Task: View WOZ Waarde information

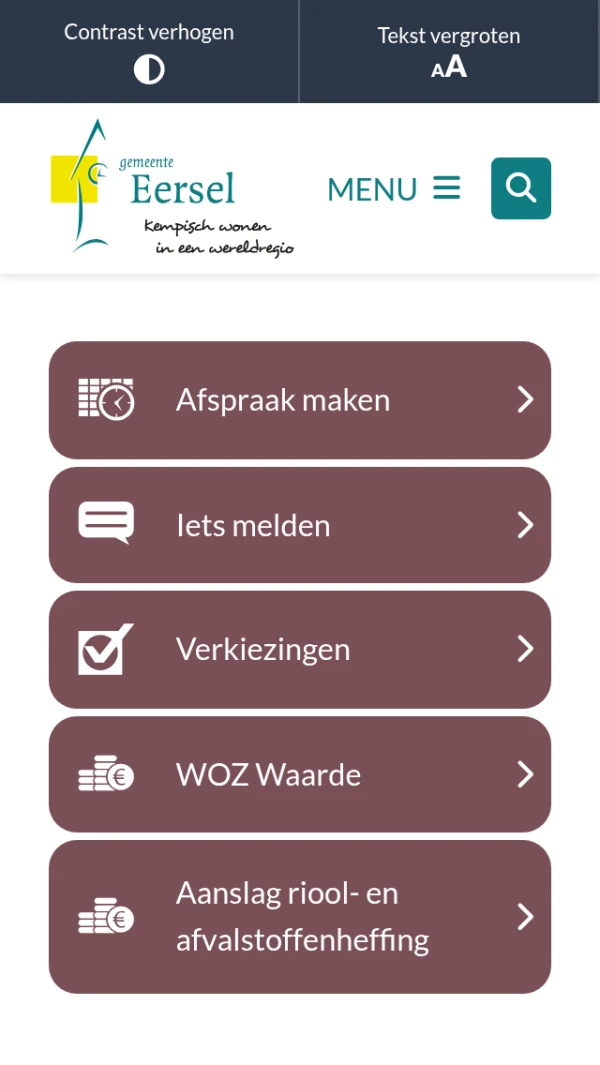Action: tap(300, 775)
